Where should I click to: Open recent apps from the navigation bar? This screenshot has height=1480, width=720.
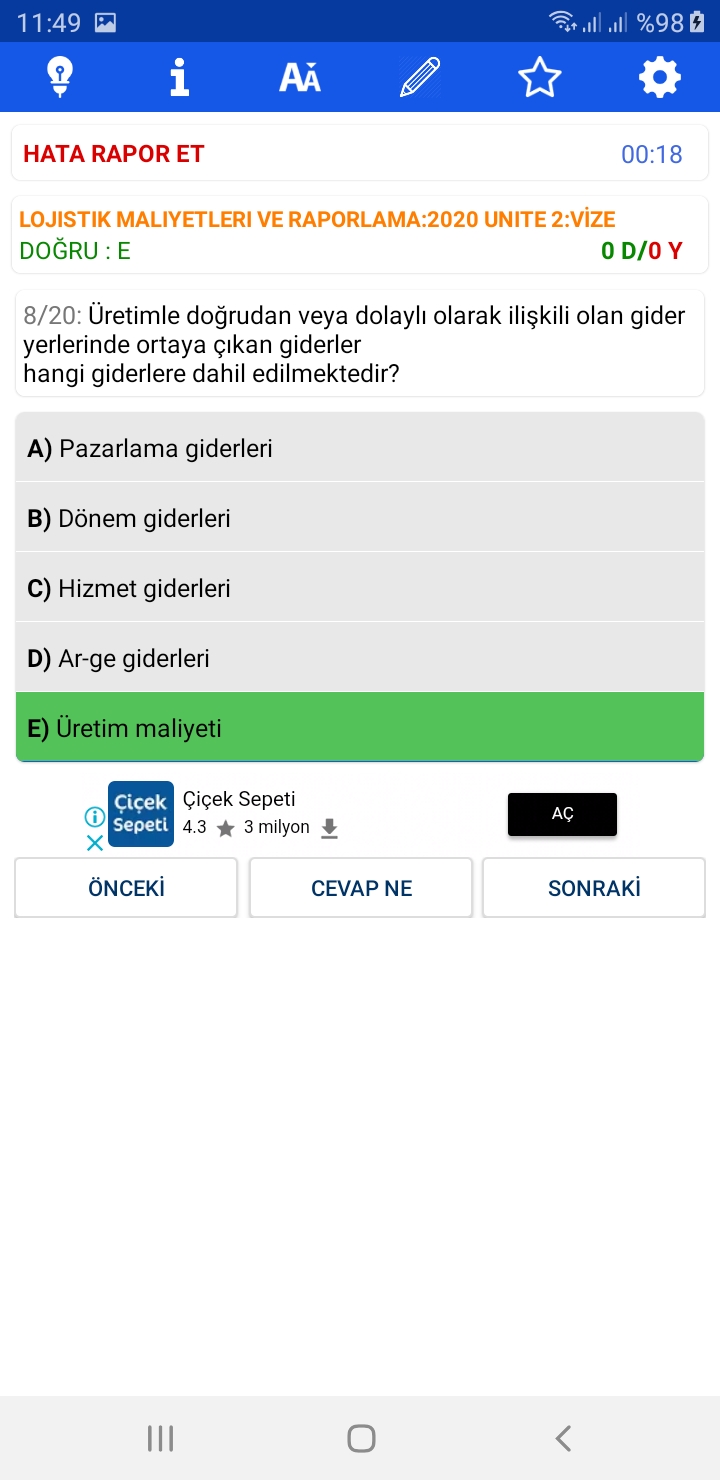160,1438
